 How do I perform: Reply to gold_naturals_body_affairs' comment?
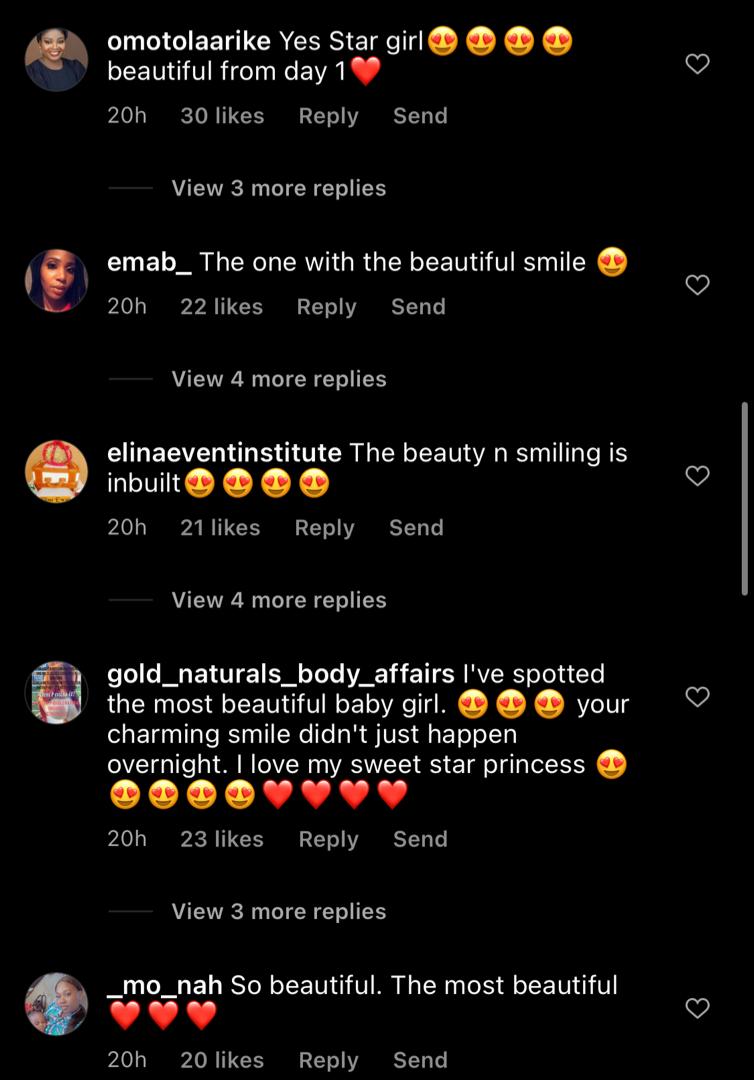(328, 839)
